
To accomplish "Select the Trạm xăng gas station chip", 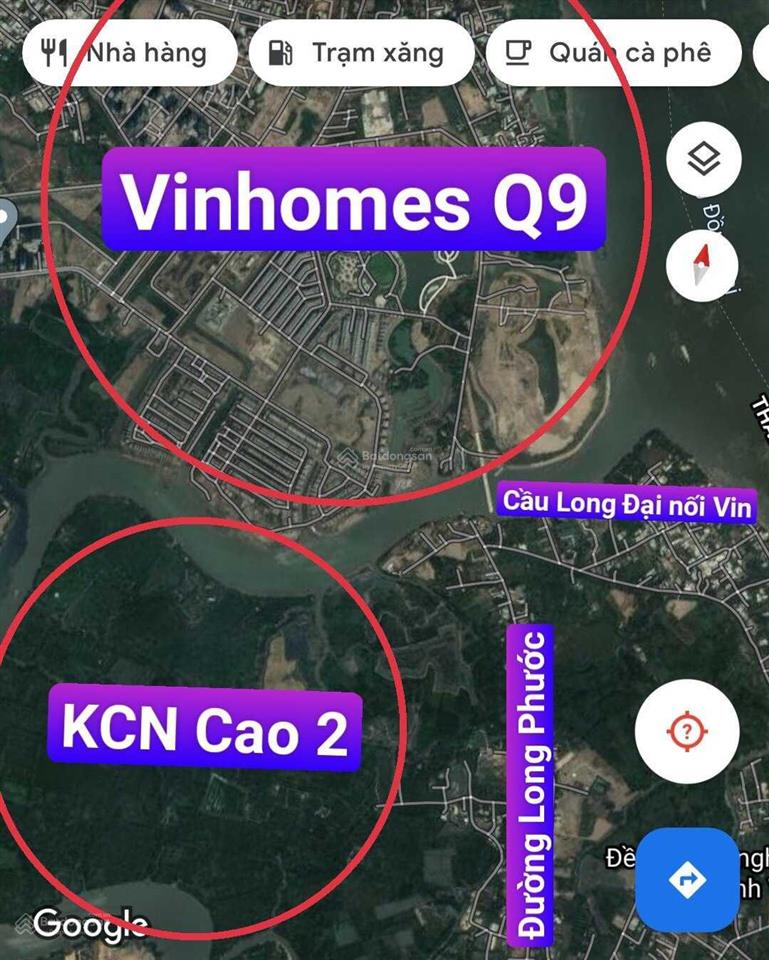I will pos(360,52).
